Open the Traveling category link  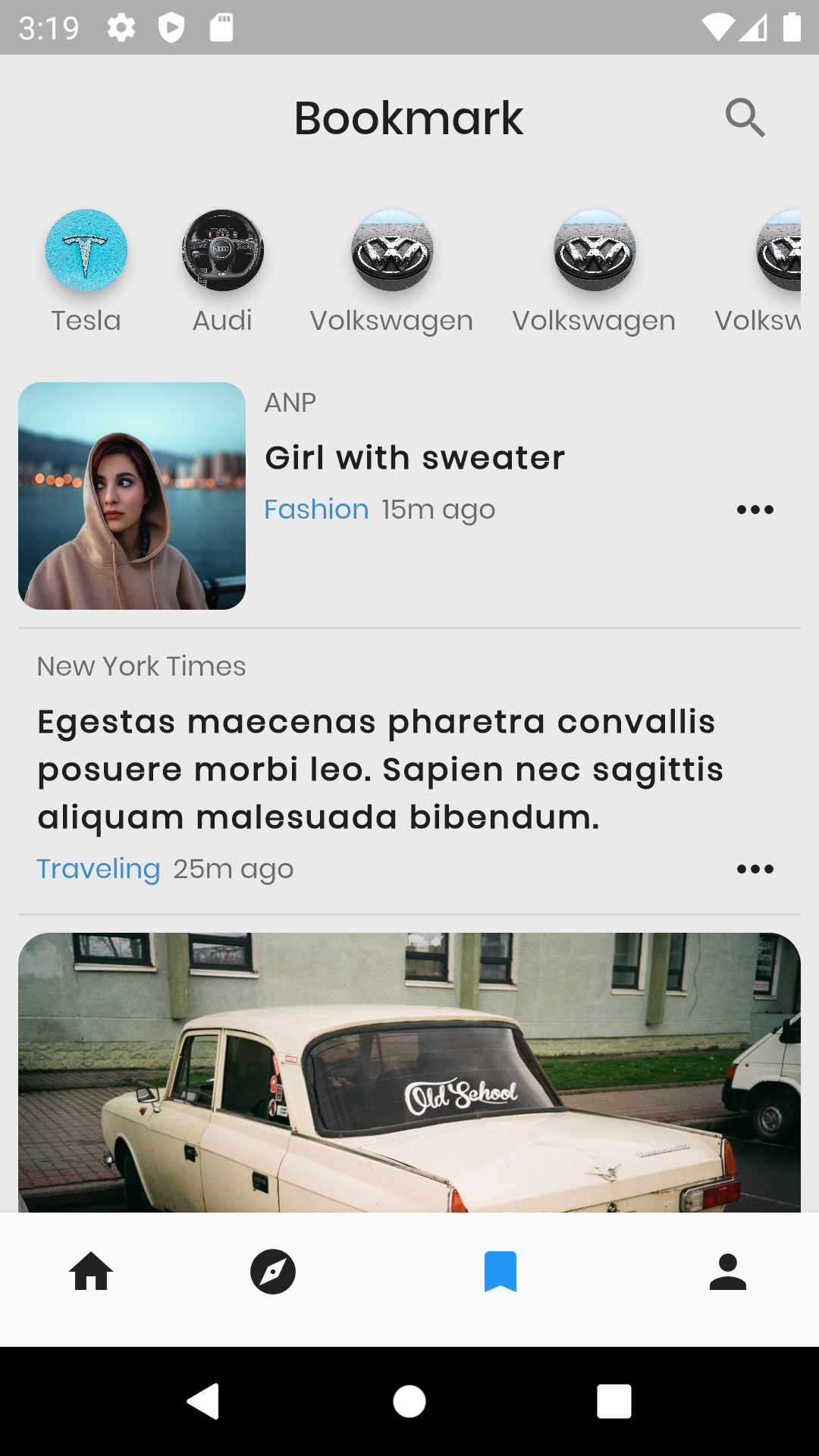[x=99, y=869]
